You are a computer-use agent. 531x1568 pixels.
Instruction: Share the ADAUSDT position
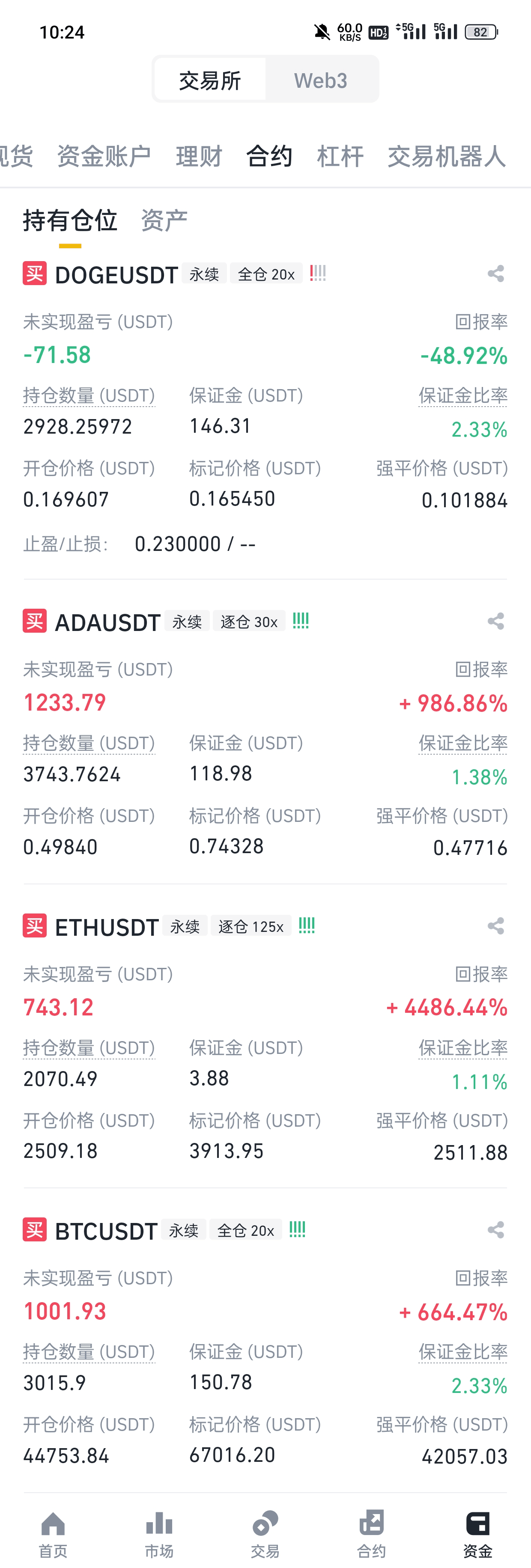pyautogui.click(x=496, y=622)
